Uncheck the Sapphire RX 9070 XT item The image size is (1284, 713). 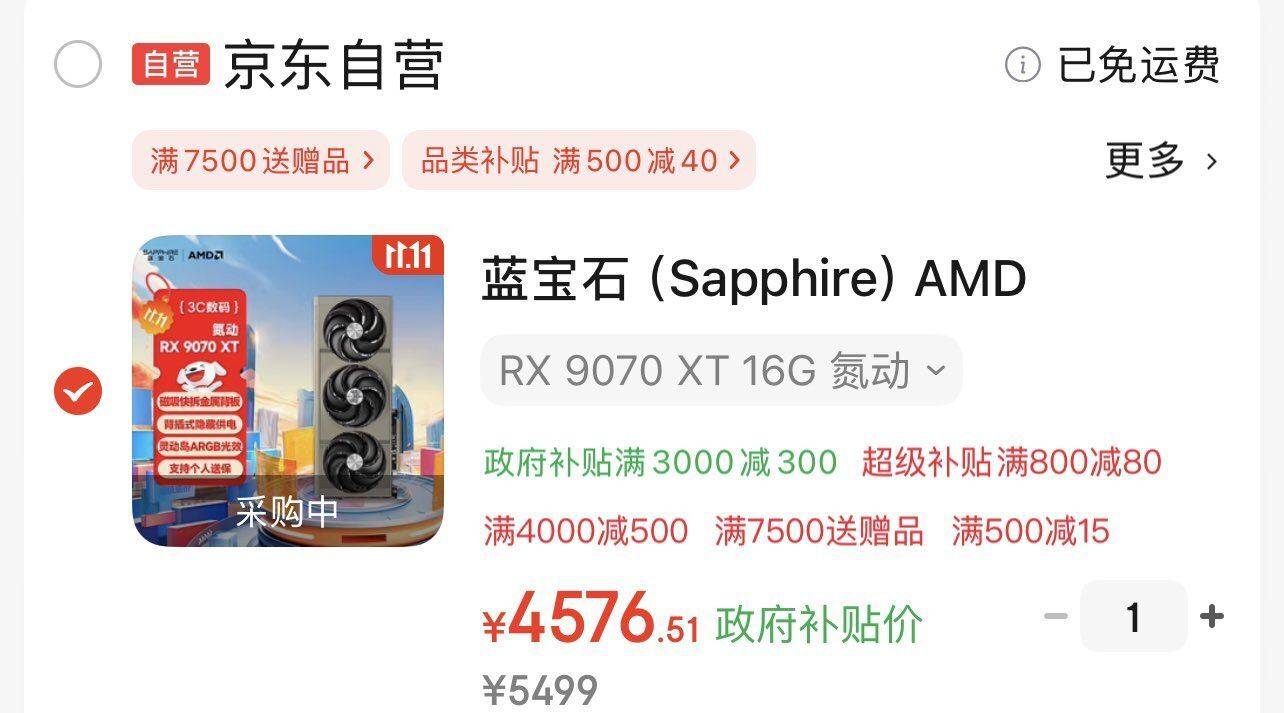tap(77, 391)
